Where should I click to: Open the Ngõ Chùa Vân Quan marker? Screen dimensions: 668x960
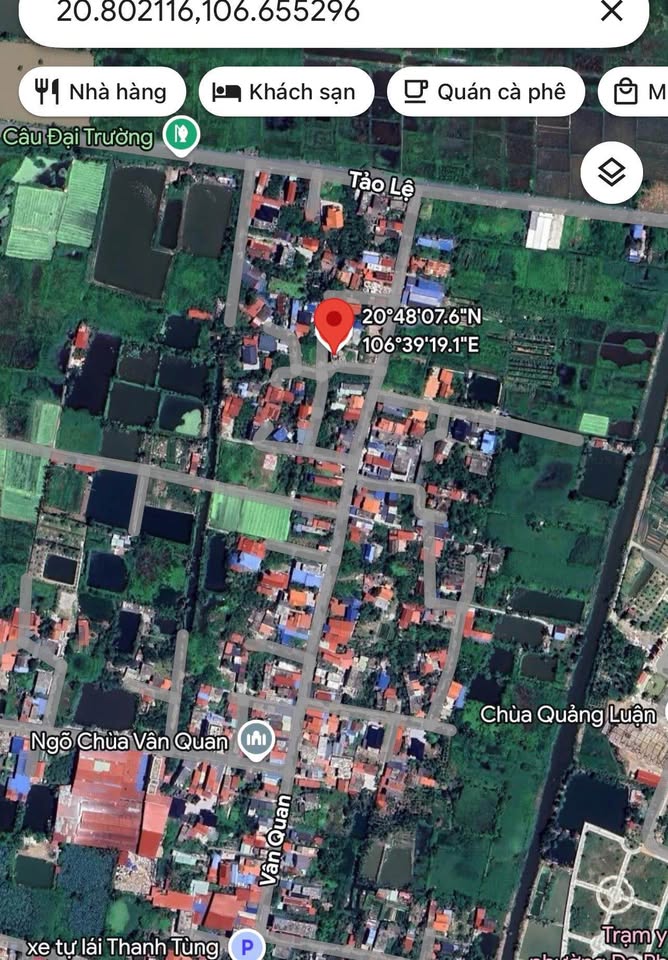click(x=257, y=741)
